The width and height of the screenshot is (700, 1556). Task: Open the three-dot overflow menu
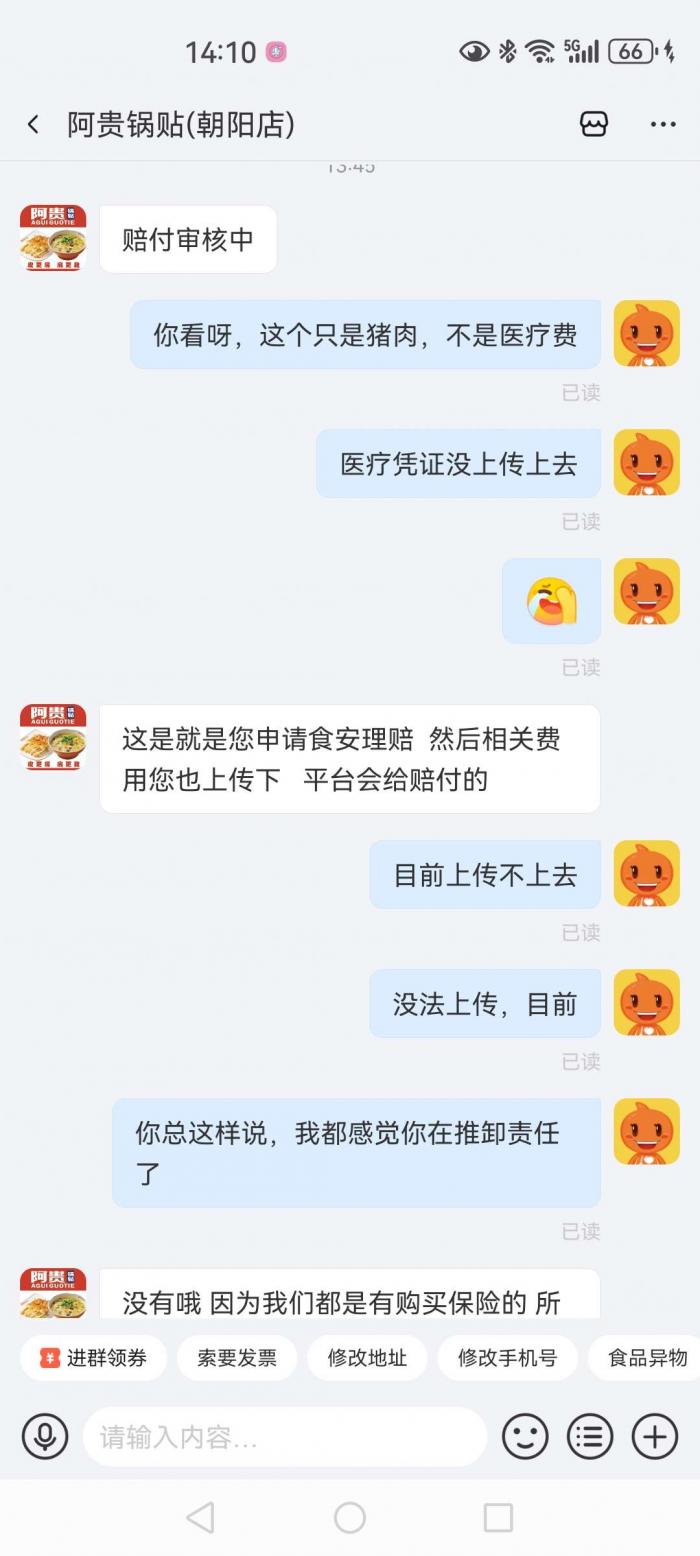pos(663,124)
